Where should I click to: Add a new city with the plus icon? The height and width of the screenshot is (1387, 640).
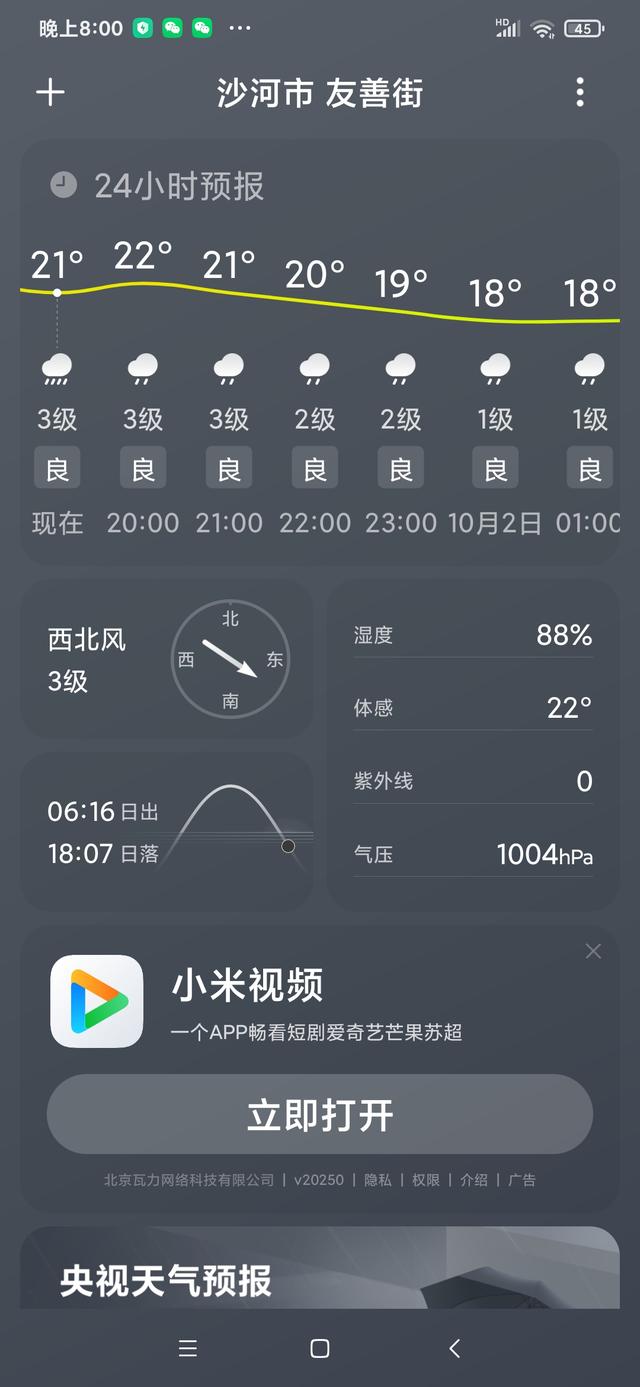click(x=50, y=93)
